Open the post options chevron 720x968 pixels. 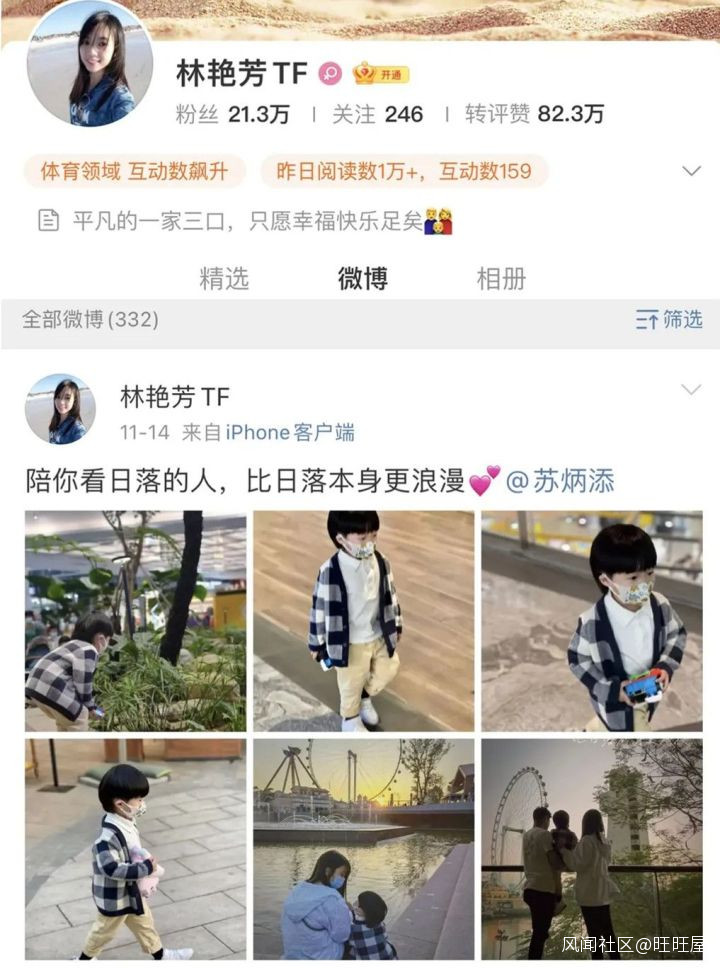tap(691, 389)
